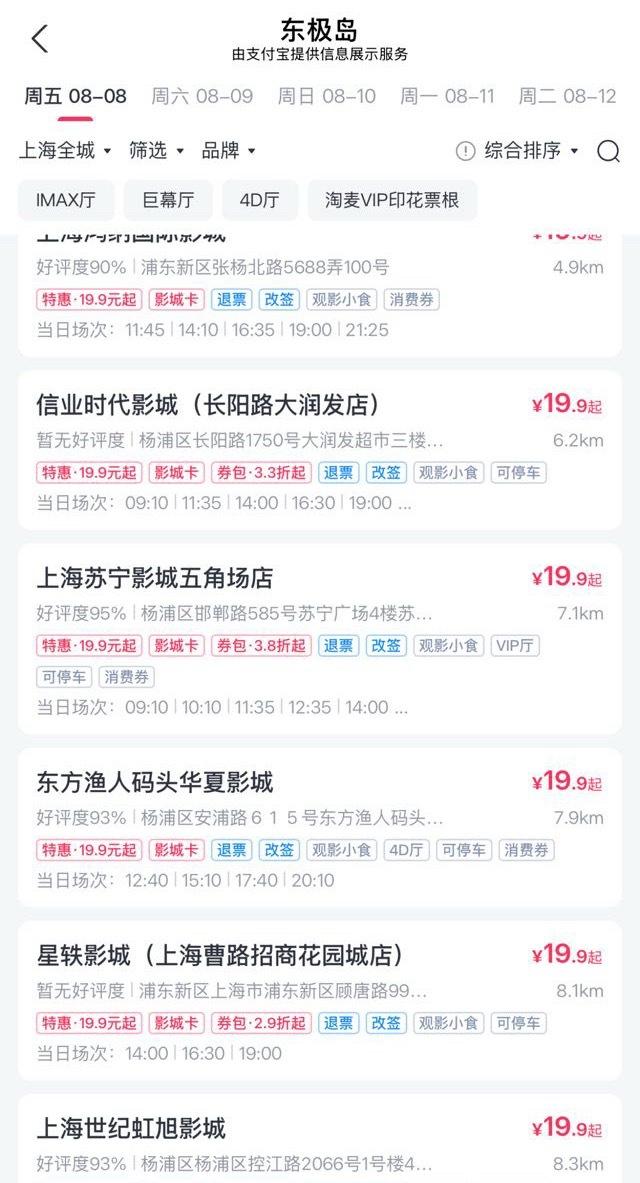Open the 筛选 filter dropdown
640x1183 pixels.
tap(156, 150)
